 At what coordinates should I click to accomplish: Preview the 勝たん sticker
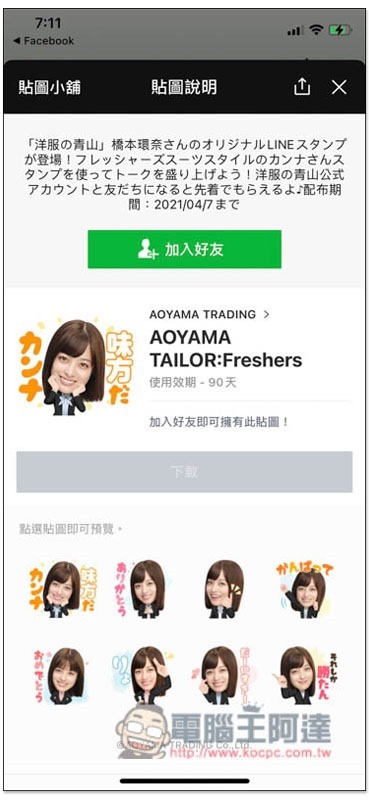pyautogui.click(x=305, y=675)
